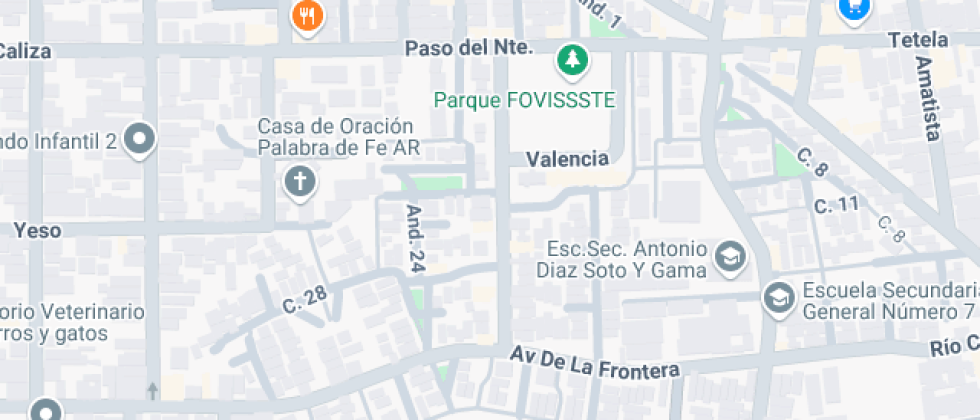Select the orange restaurant marker
Screen dimensions: 980x420
tap(307, 16)
